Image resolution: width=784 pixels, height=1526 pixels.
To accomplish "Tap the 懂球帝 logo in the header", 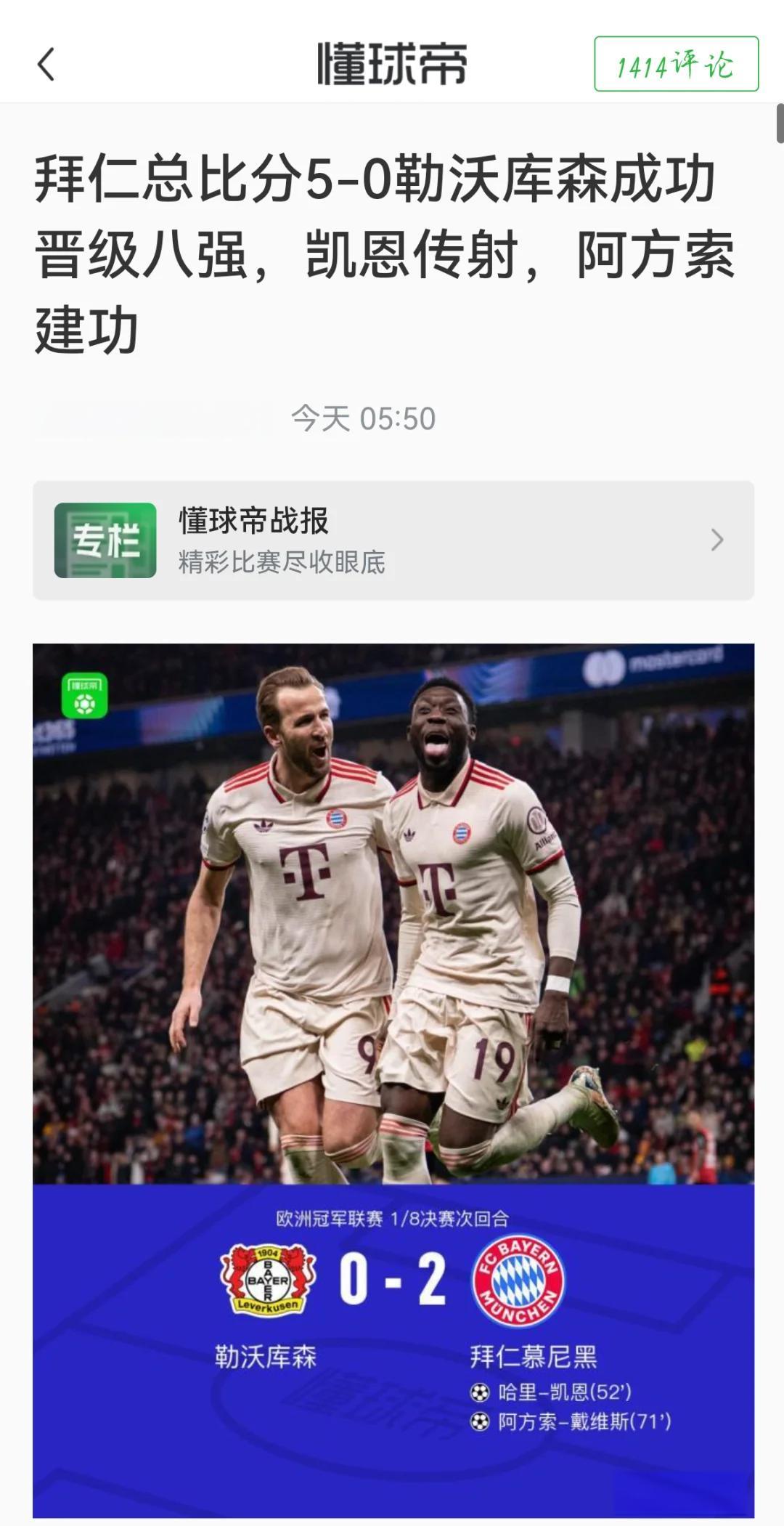I will pos(392,62).
